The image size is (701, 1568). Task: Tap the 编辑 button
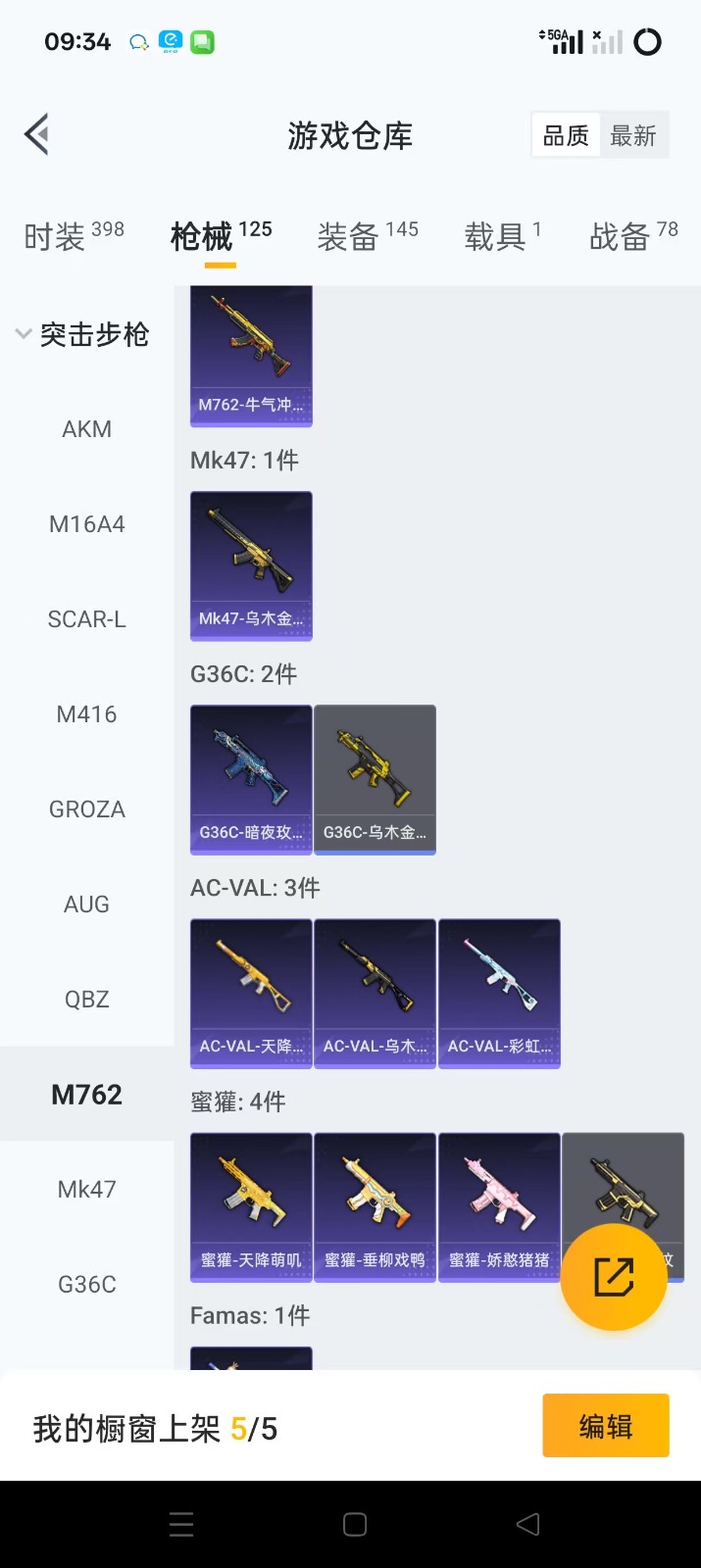coord(605,1426)
